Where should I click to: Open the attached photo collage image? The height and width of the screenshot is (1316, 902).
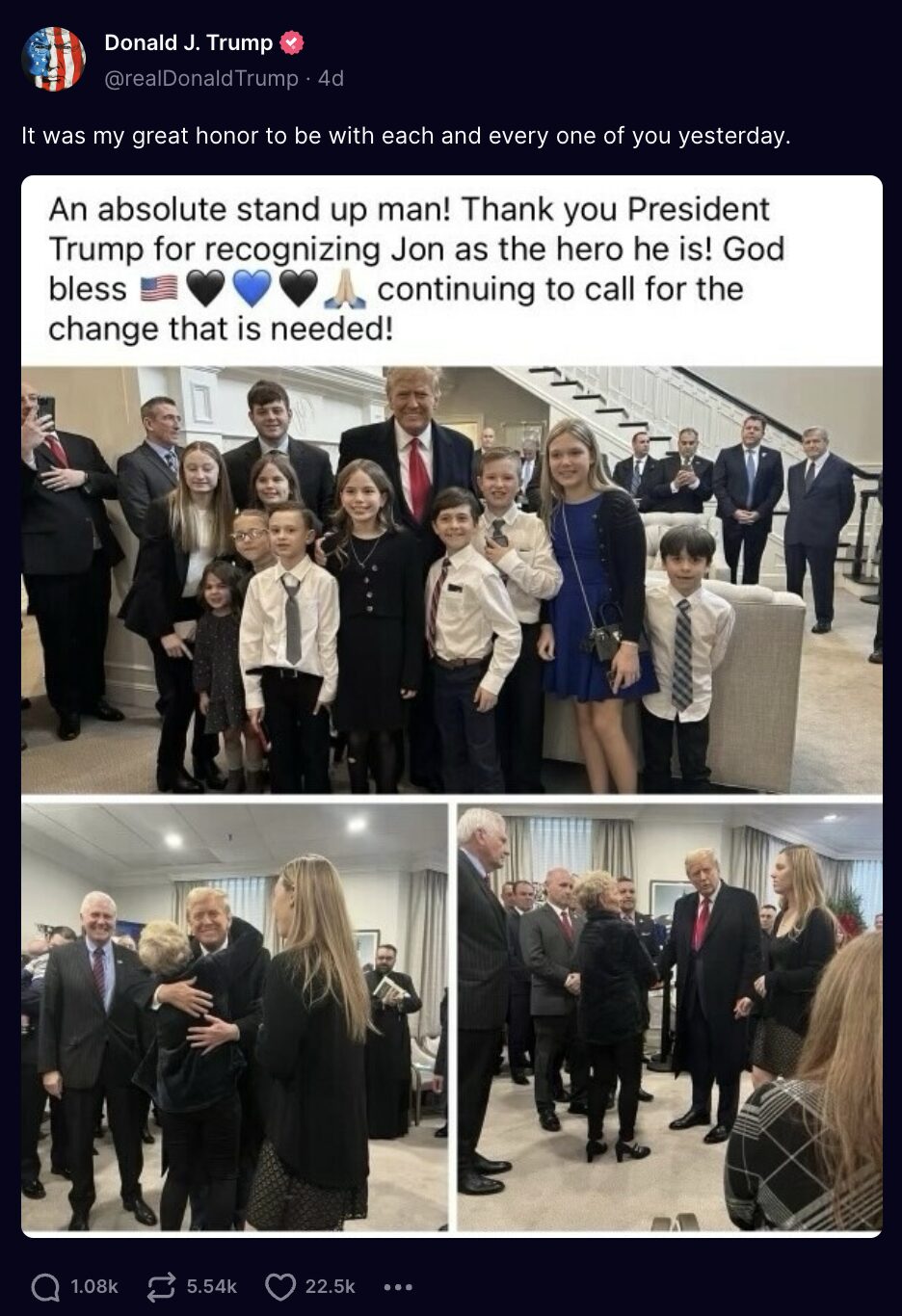coord(451,705)
